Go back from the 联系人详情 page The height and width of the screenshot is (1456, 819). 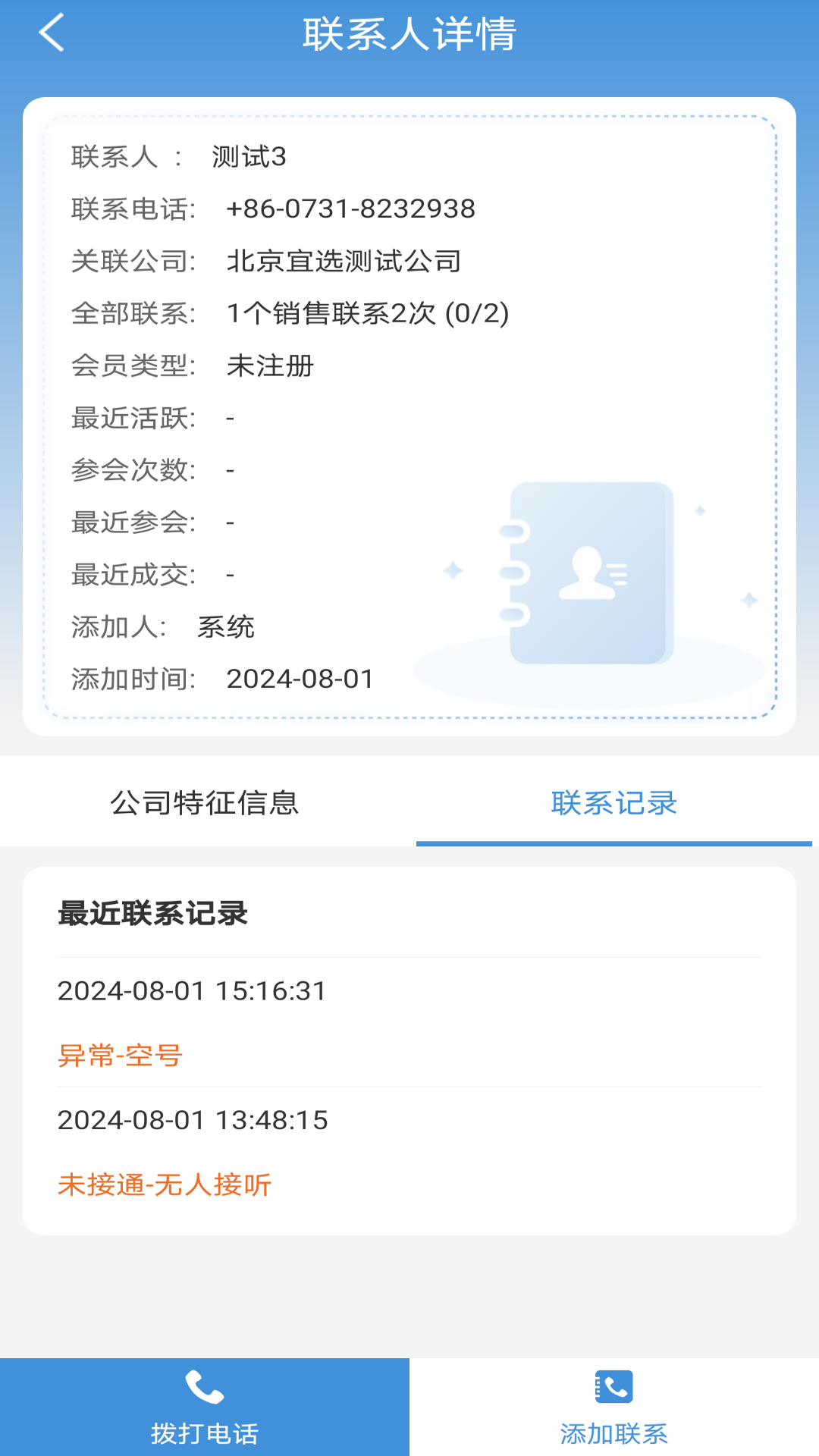tap(52, 34)
